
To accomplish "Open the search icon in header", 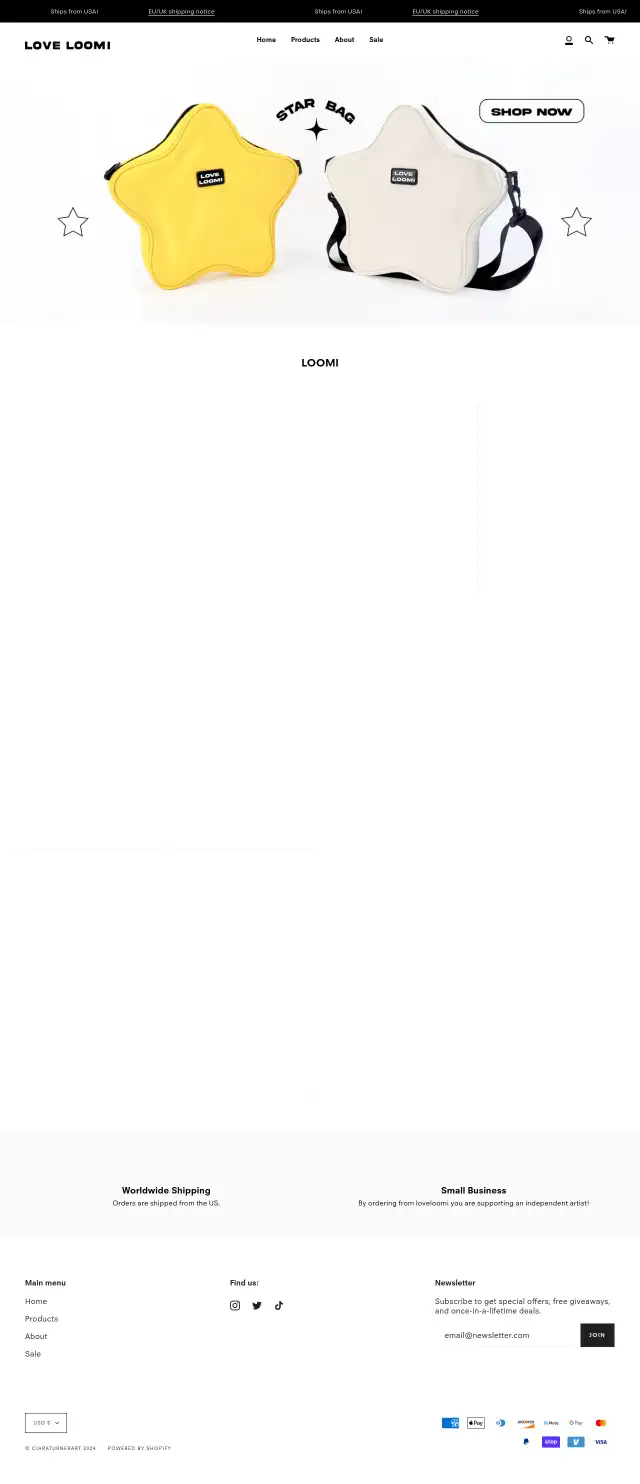I will pyautogui.click(x=589, y=40).
